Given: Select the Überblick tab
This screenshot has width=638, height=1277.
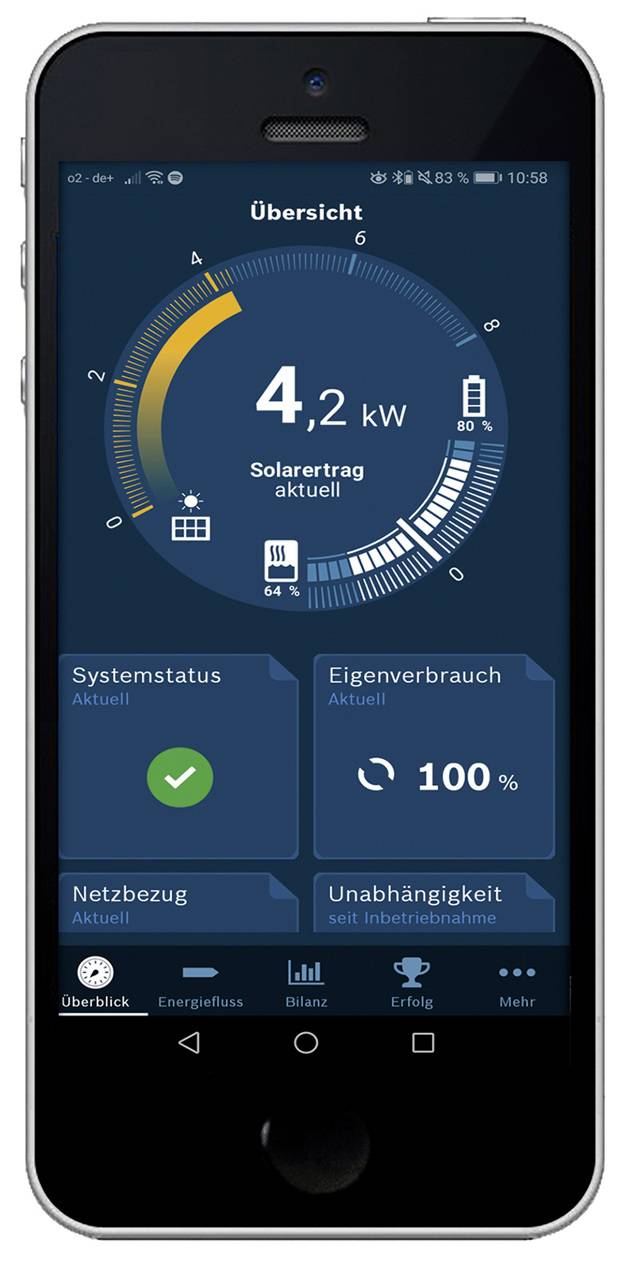Looking at the screenshot, I should click(95, 983).
